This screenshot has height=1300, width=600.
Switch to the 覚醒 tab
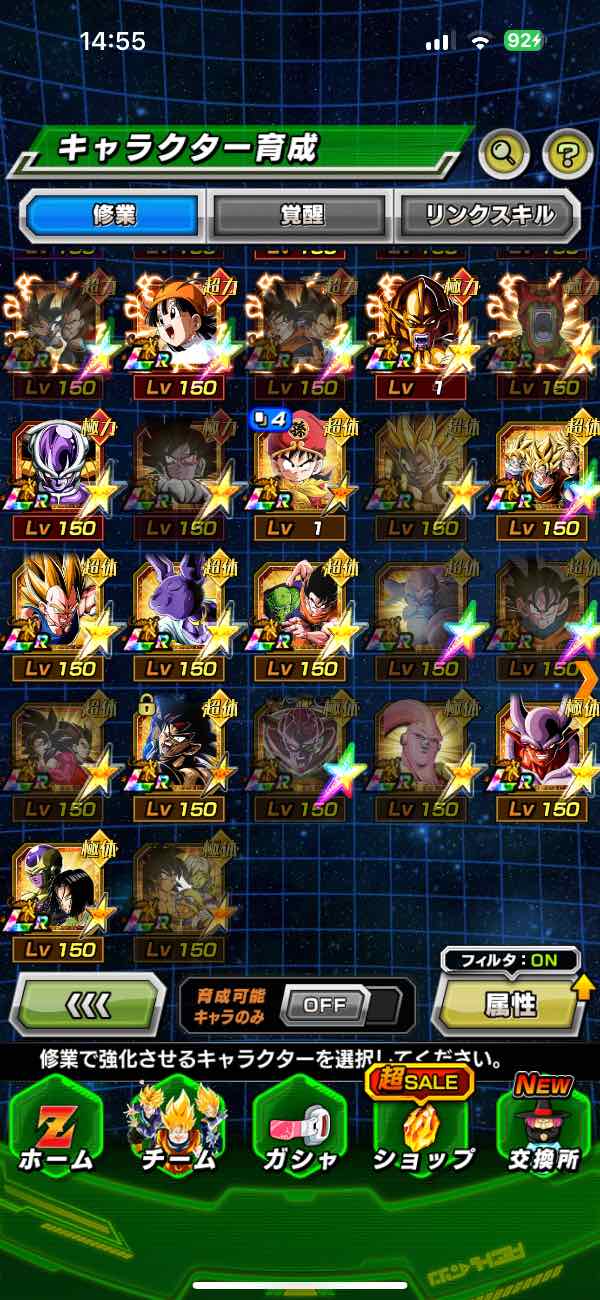pos(300,215)
